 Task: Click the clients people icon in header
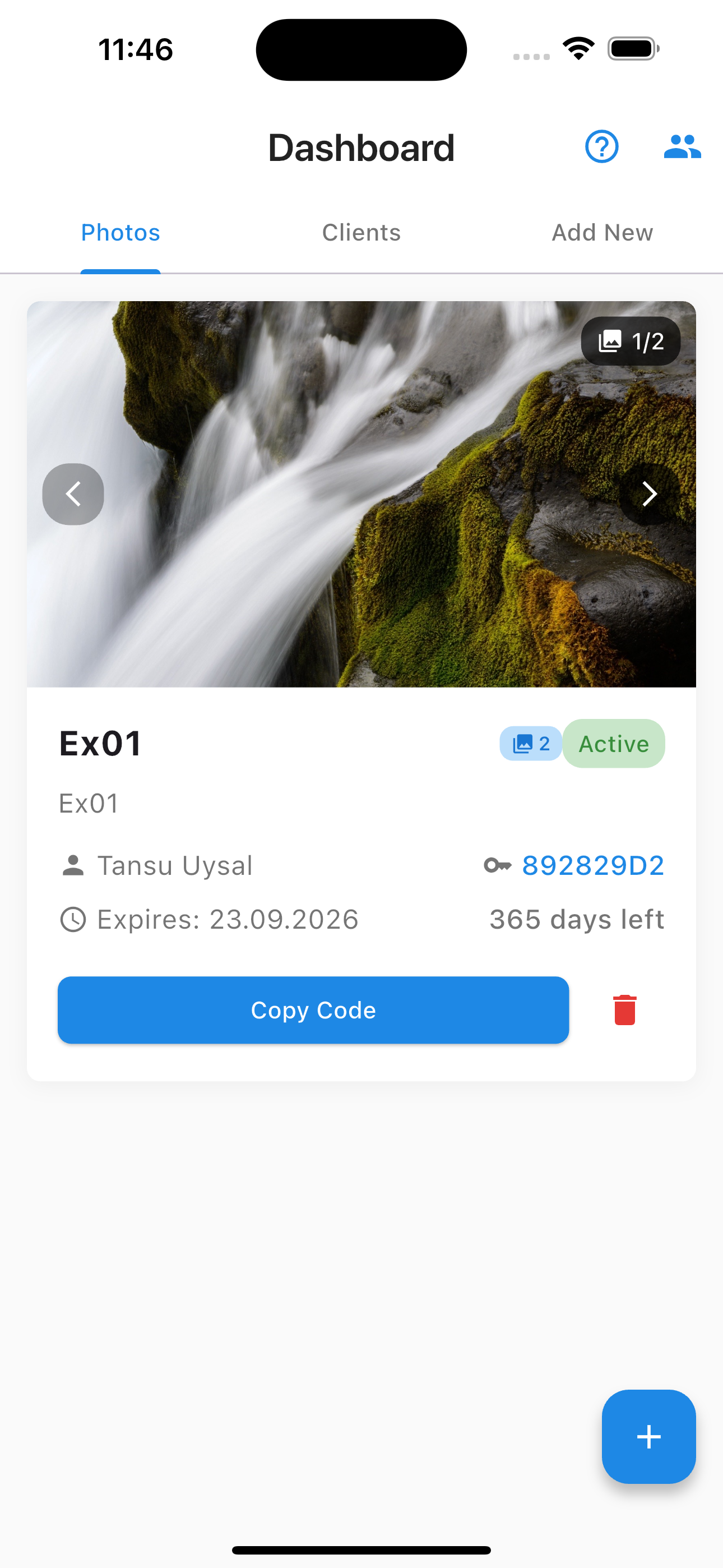683,146
